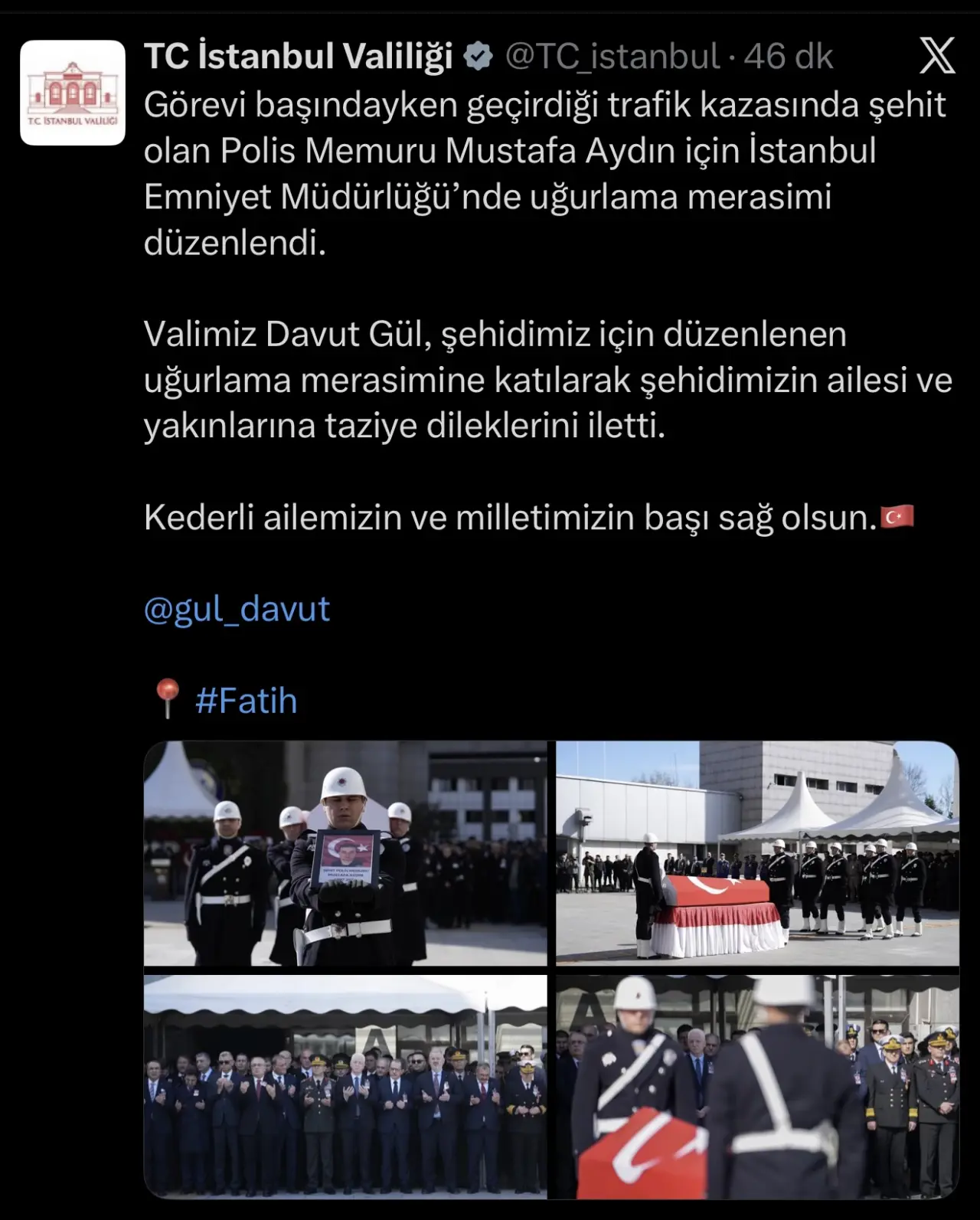The height and width of the screenshot is (1220, 980).
Task: View photo of guards facing each other
Action: click(757, 1086)
